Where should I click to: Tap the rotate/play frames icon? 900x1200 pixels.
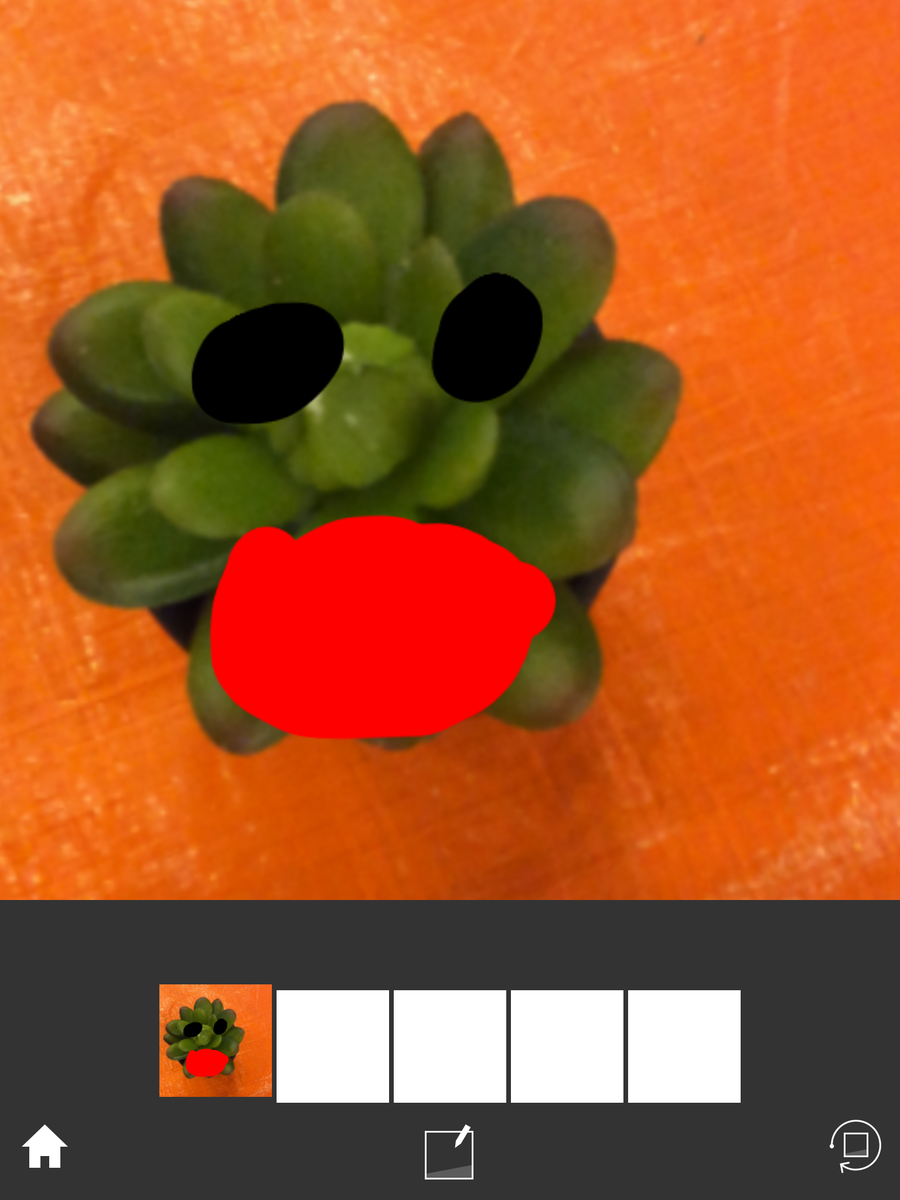coord(855,1146)
